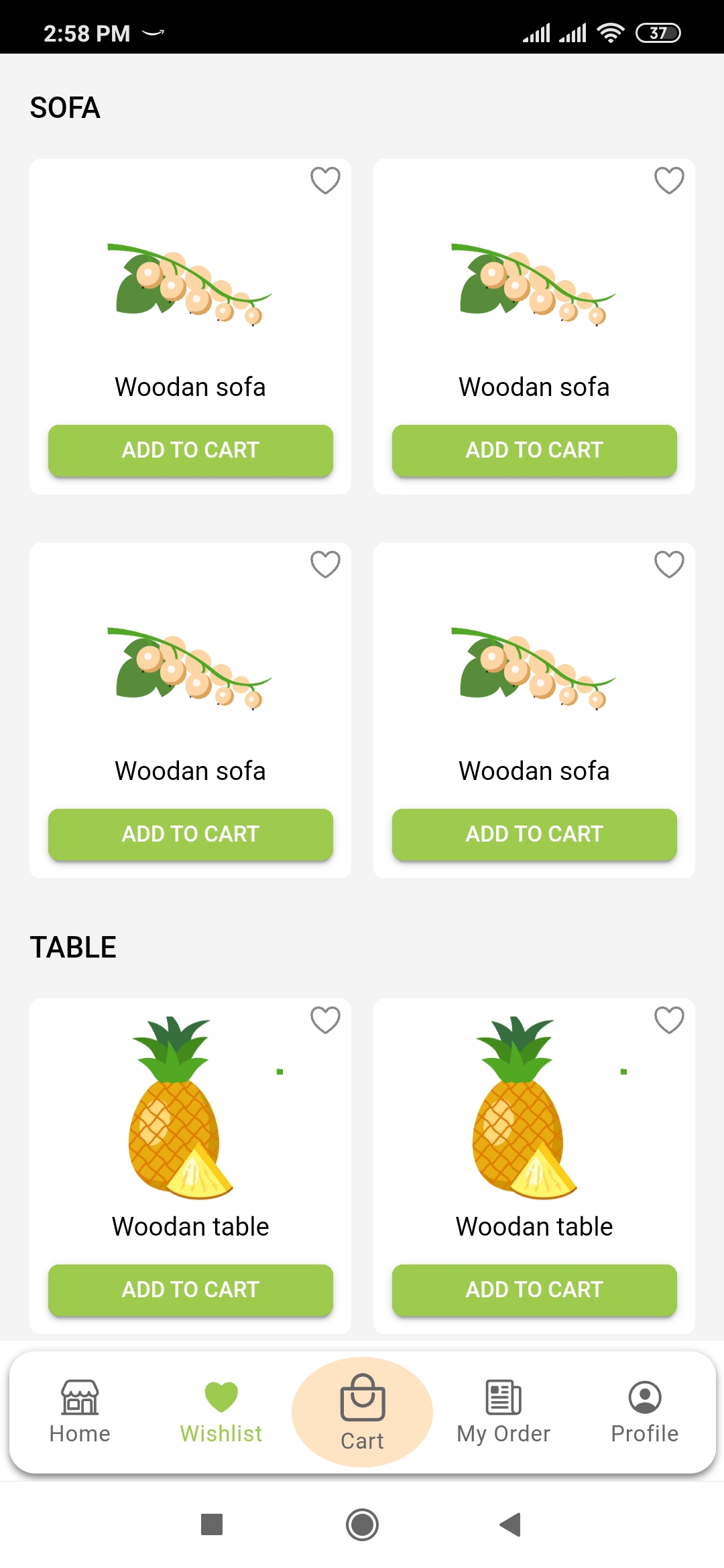Tap the Android recent apps square button
Screen dimensions: 724x1568
[x=212, y=1525]
